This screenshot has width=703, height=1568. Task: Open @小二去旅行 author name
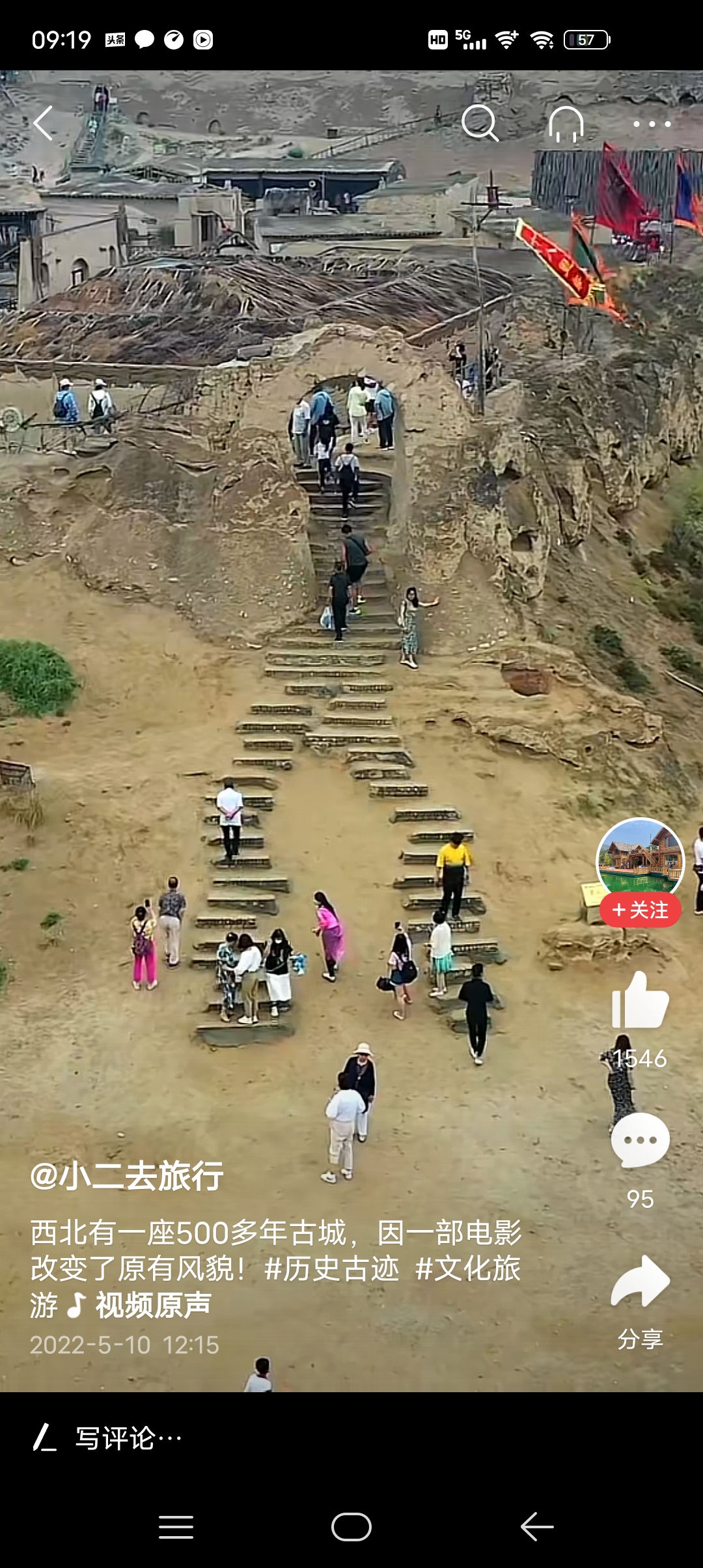pos(127,1176)
